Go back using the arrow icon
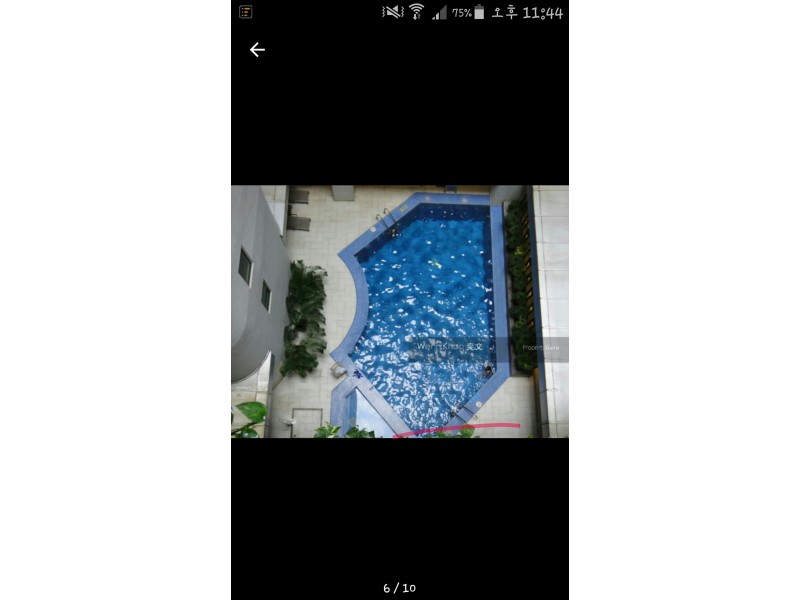800x600 pixels. tap(257, 50)
